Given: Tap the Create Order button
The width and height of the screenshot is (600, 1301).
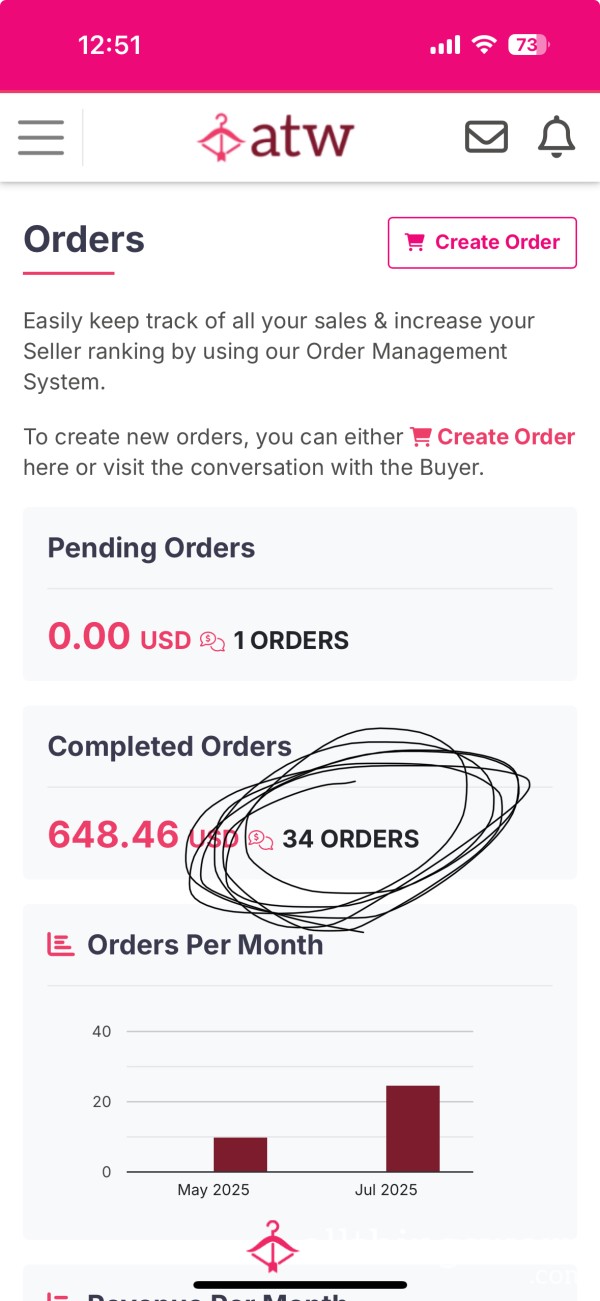Looking at the screenshot, I should [482, 242].
